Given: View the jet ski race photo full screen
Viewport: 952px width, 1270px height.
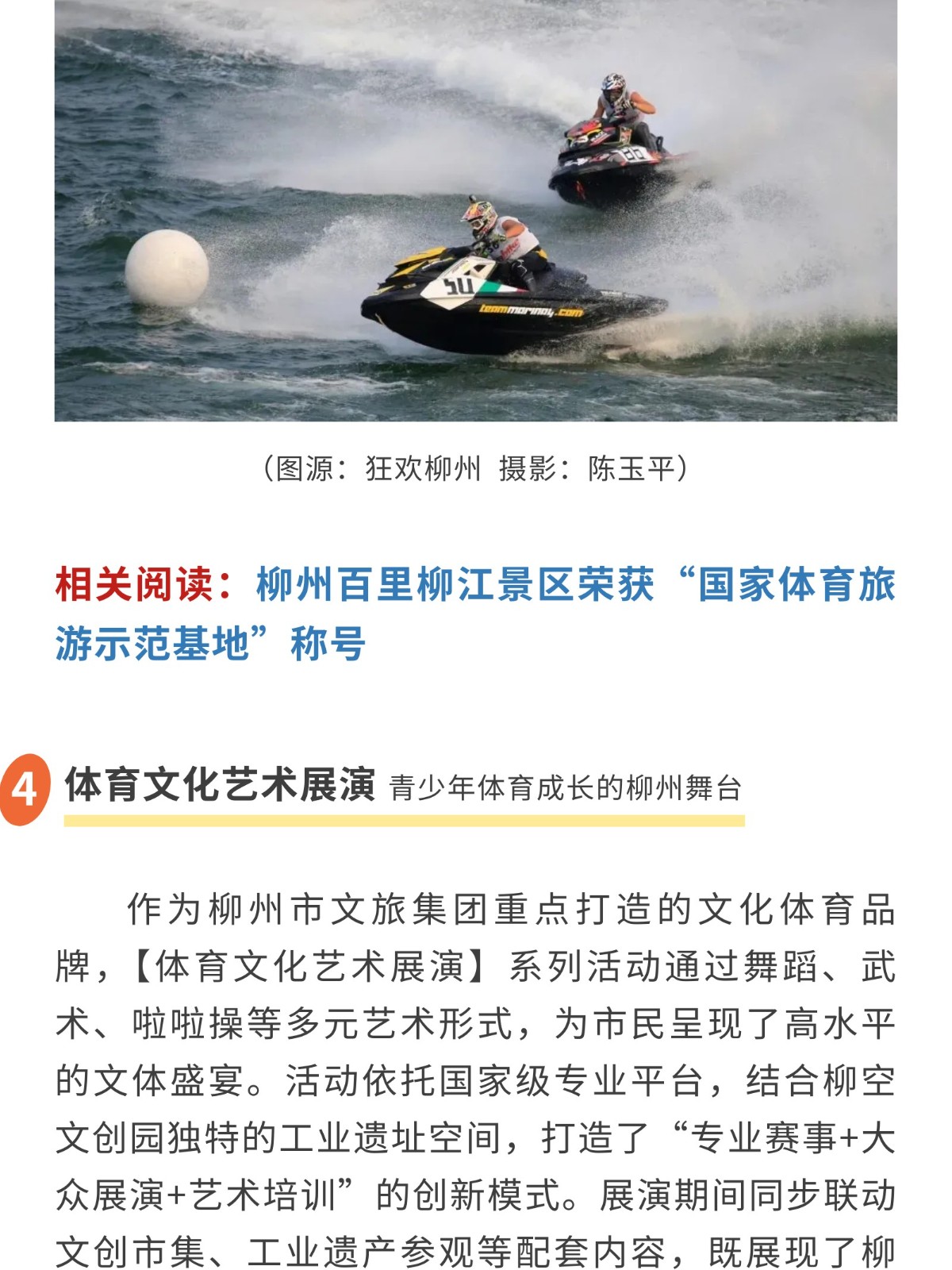Looking at the screenshot, I should point(476,210).
